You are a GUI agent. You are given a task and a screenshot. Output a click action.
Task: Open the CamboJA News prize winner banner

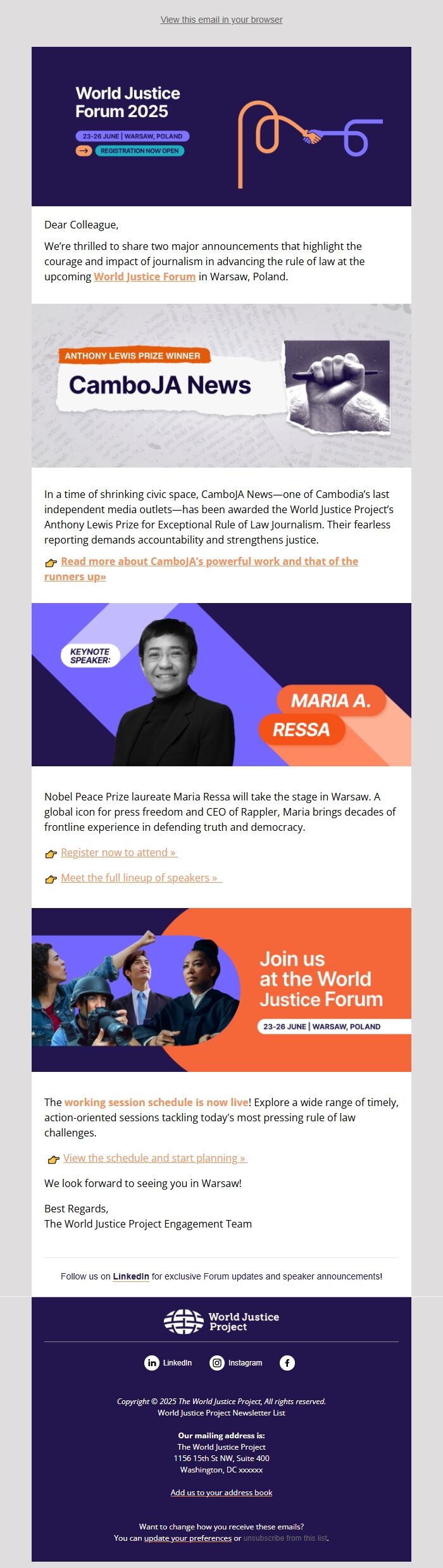221,385
